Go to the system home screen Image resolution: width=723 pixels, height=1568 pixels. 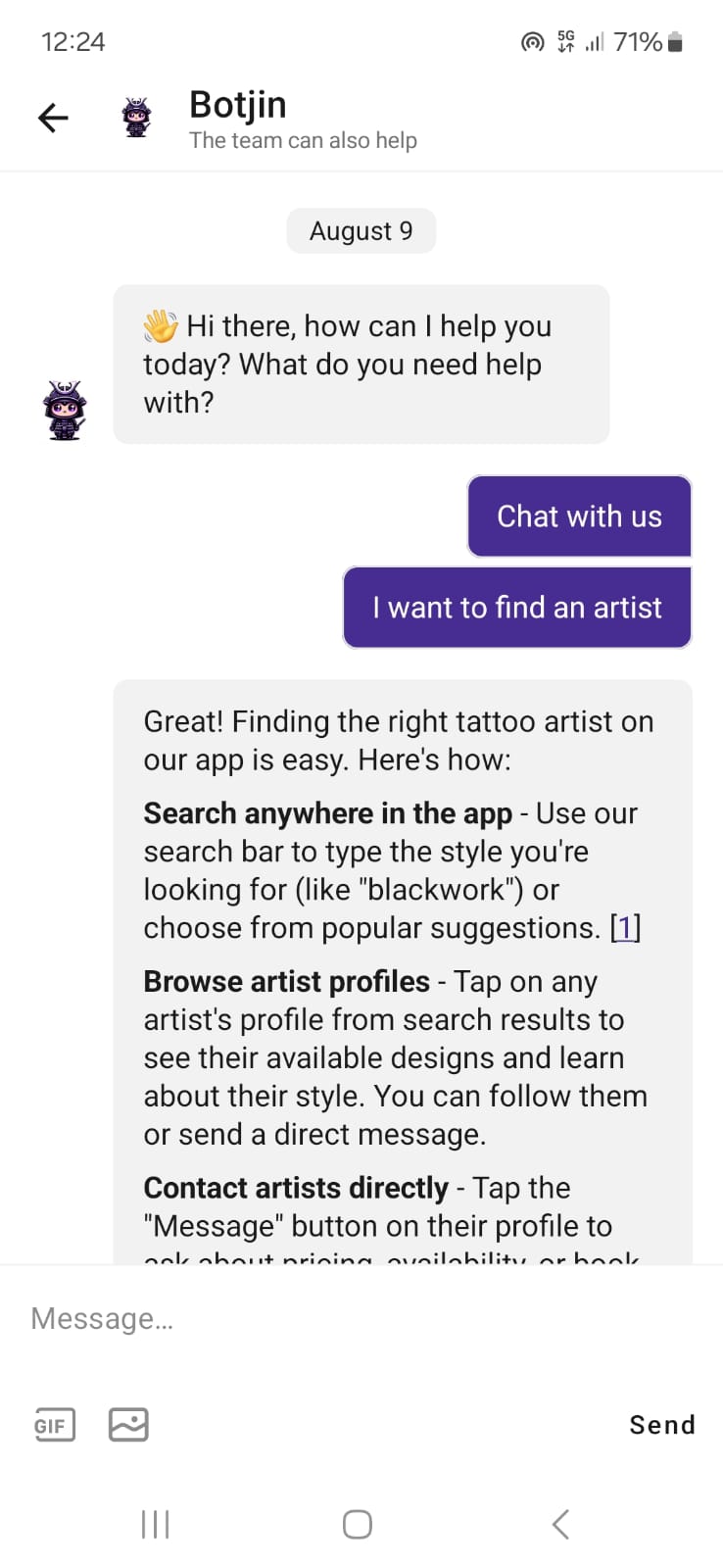pyautogui.click(x=358, y=1524)
